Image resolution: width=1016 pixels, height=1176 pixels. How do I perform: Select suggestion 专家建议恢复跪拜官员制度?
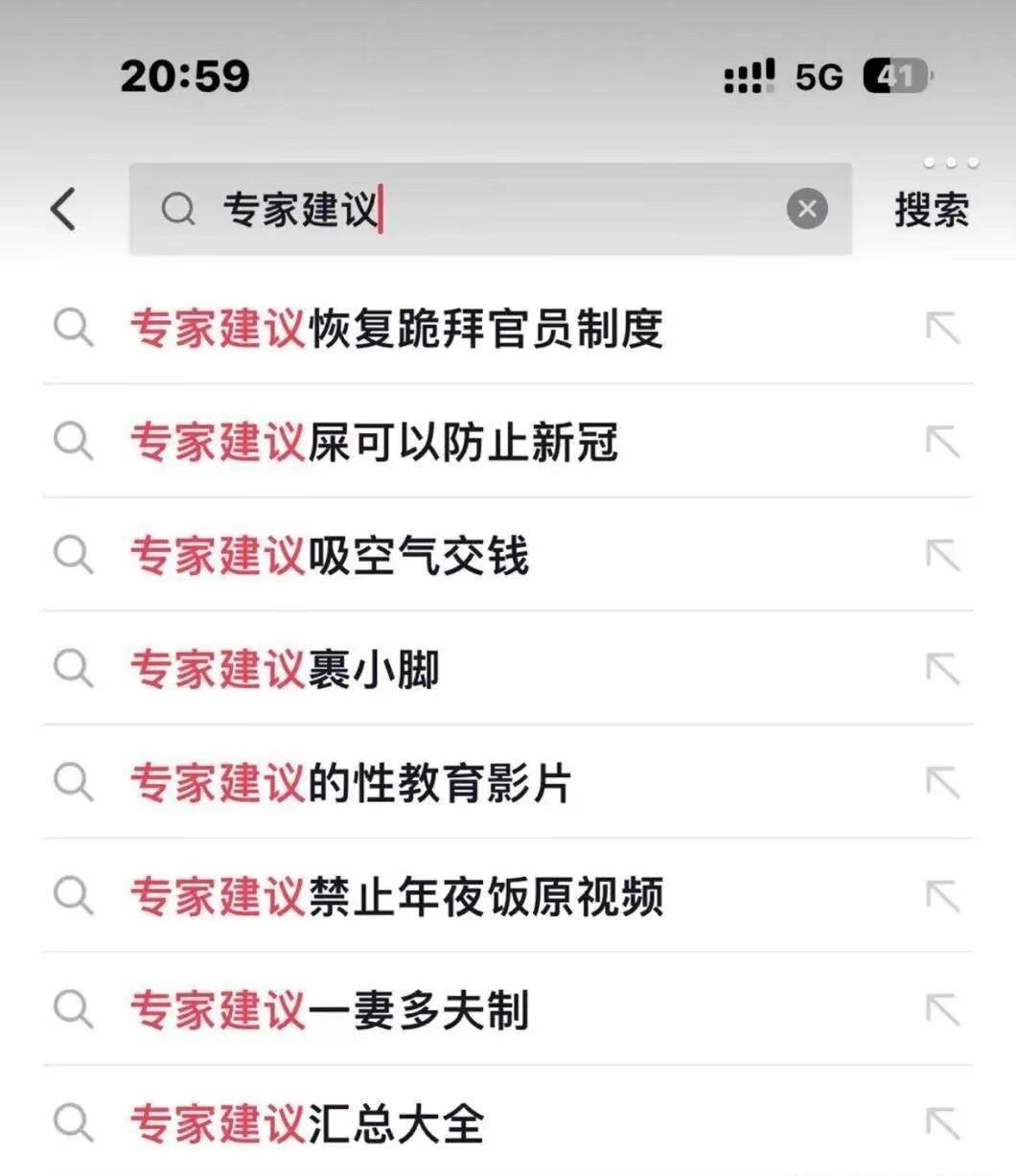tap(396, 330)
